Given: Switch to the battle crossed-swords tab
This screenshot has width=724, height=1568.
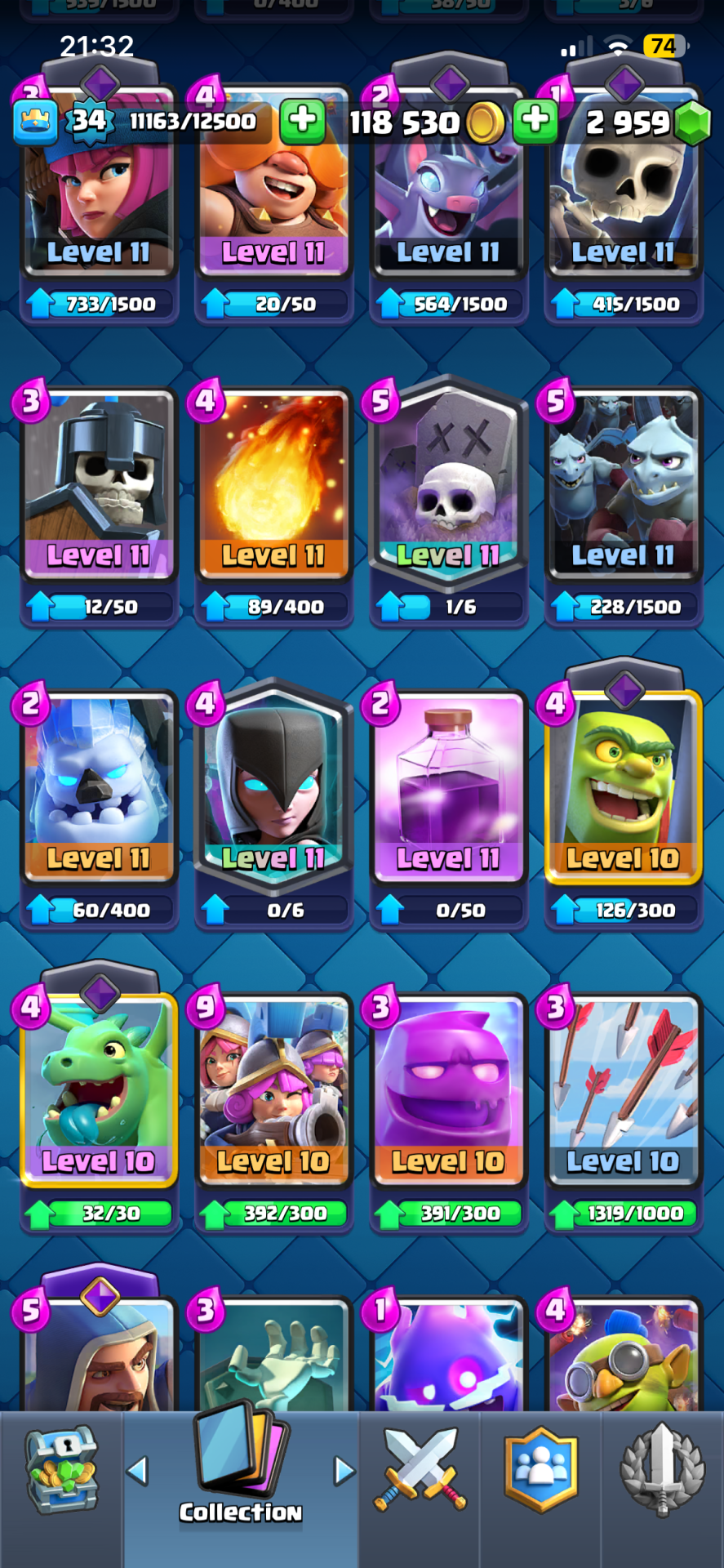Looking at the screenshot, I should coord(420,1470).
